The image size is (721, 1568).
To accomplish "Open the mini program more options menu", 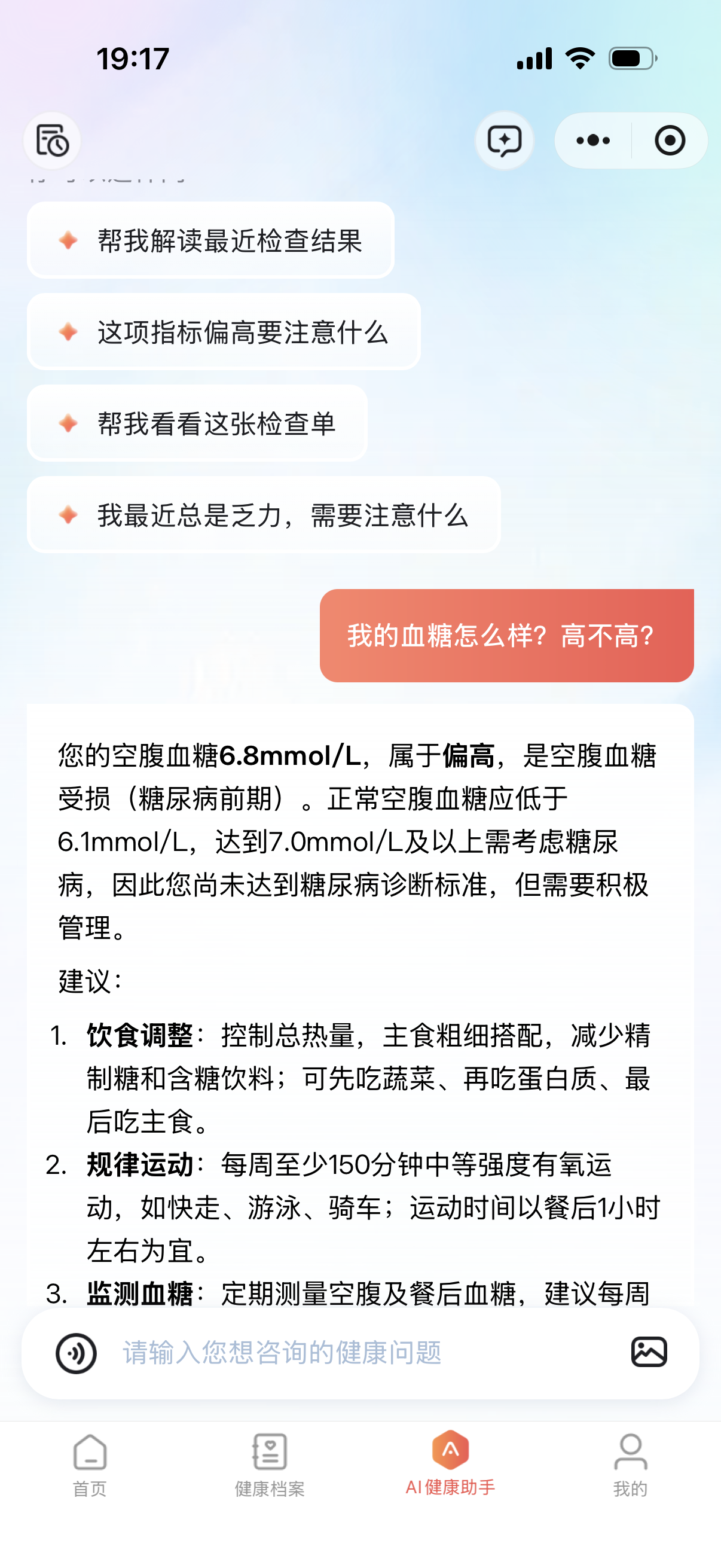I will pos(593,141).
